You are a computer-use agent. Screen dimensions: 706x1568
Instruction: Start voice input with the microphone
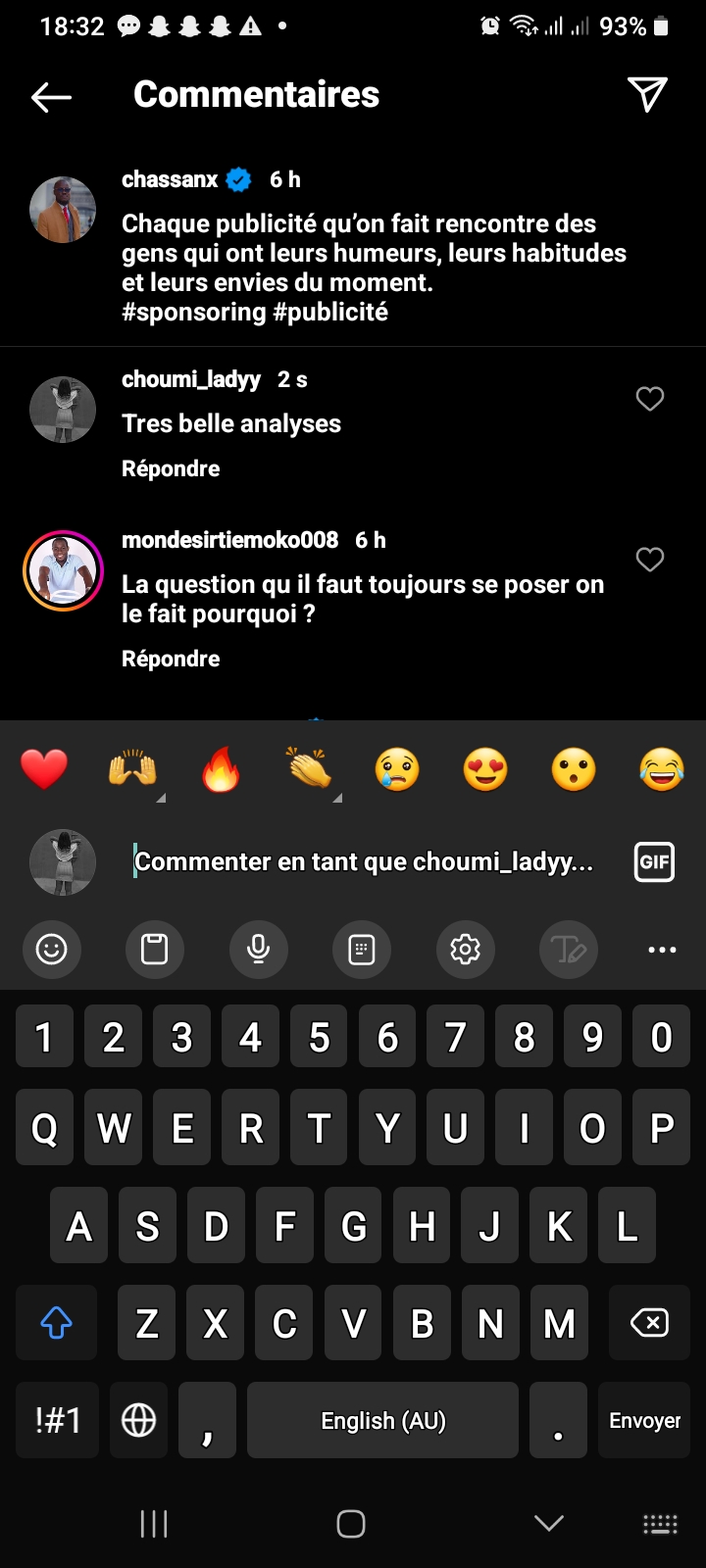[x=259, y=949]
